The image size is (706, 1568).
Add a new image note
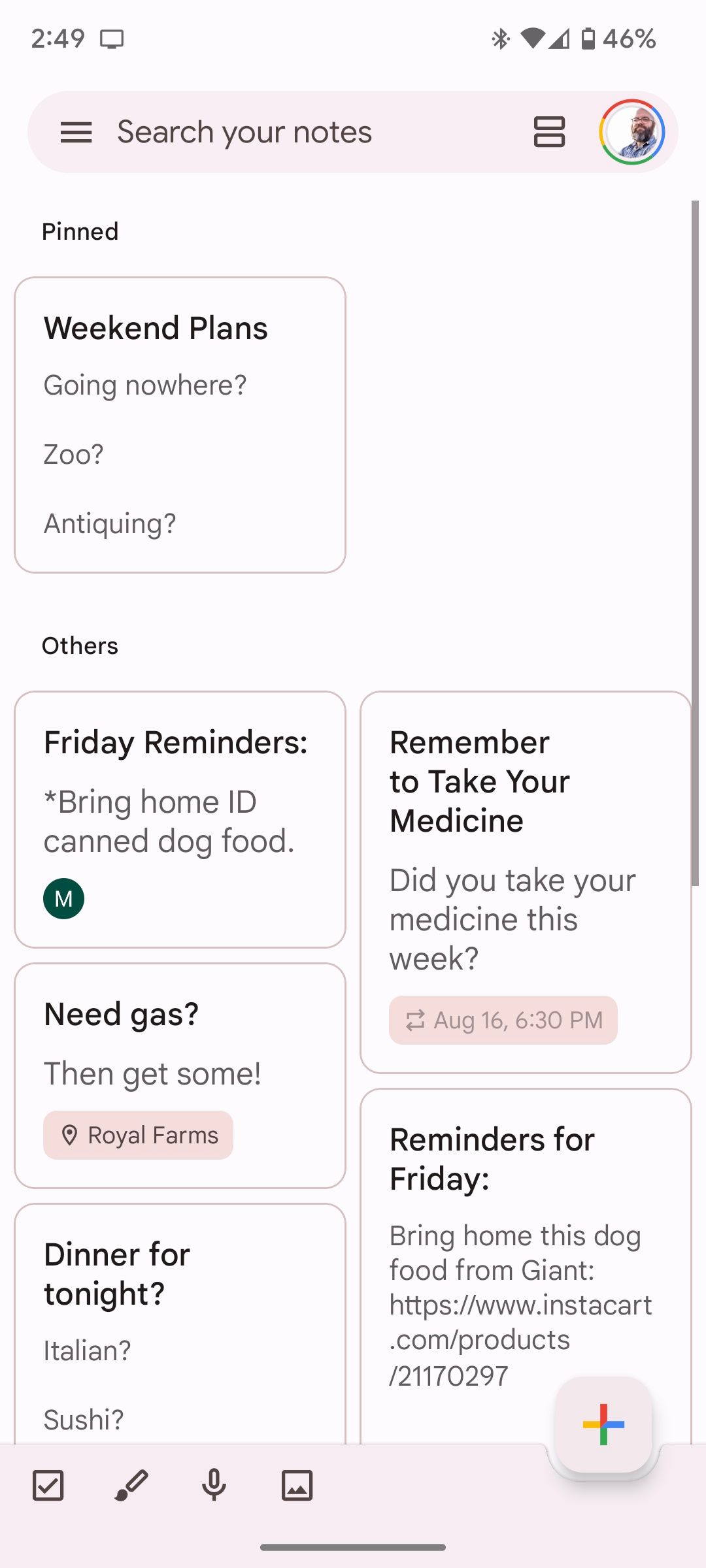pyautogui.click(x=297, y=1486)
